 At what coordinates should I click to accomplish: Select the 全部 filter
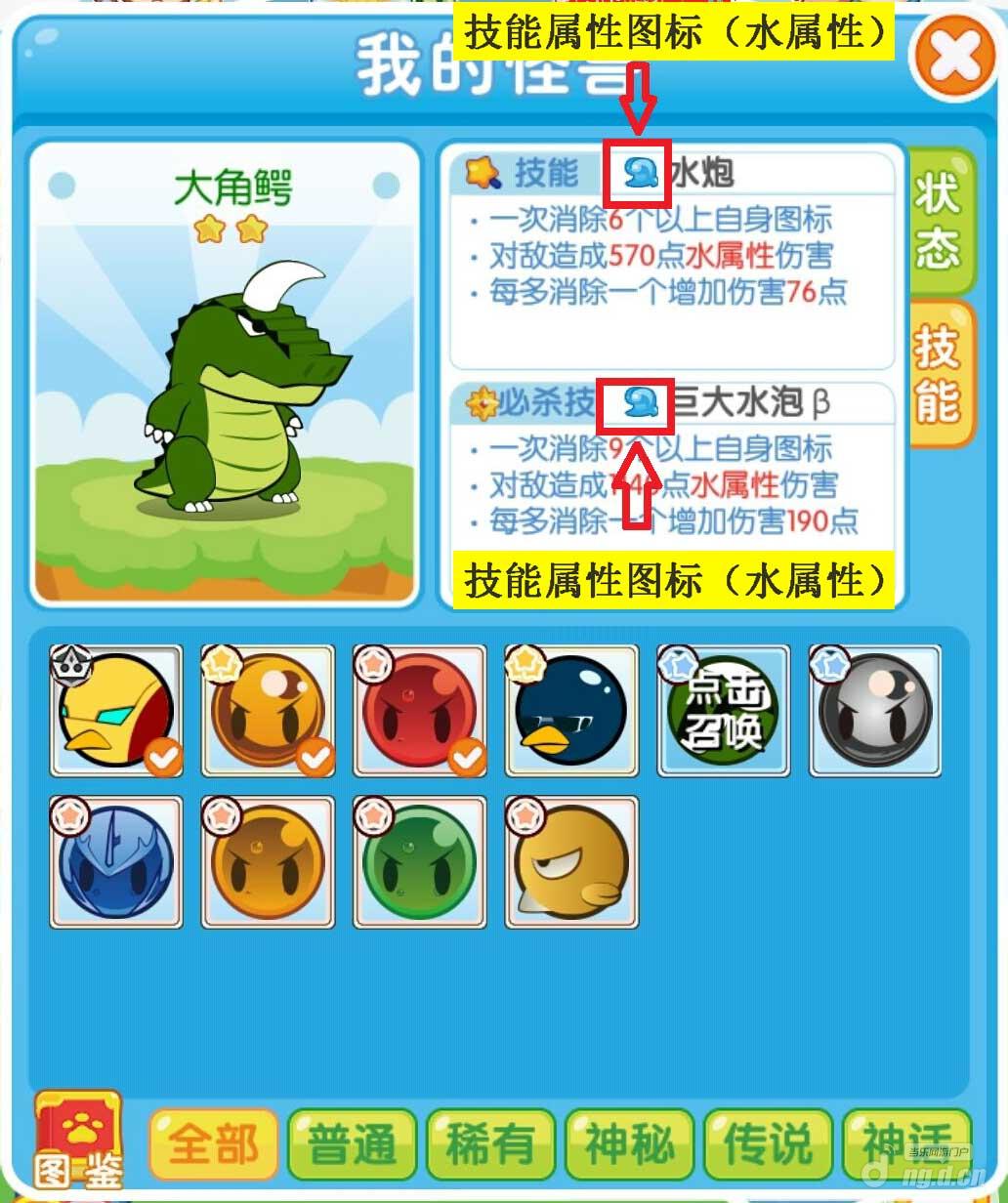214,1144
